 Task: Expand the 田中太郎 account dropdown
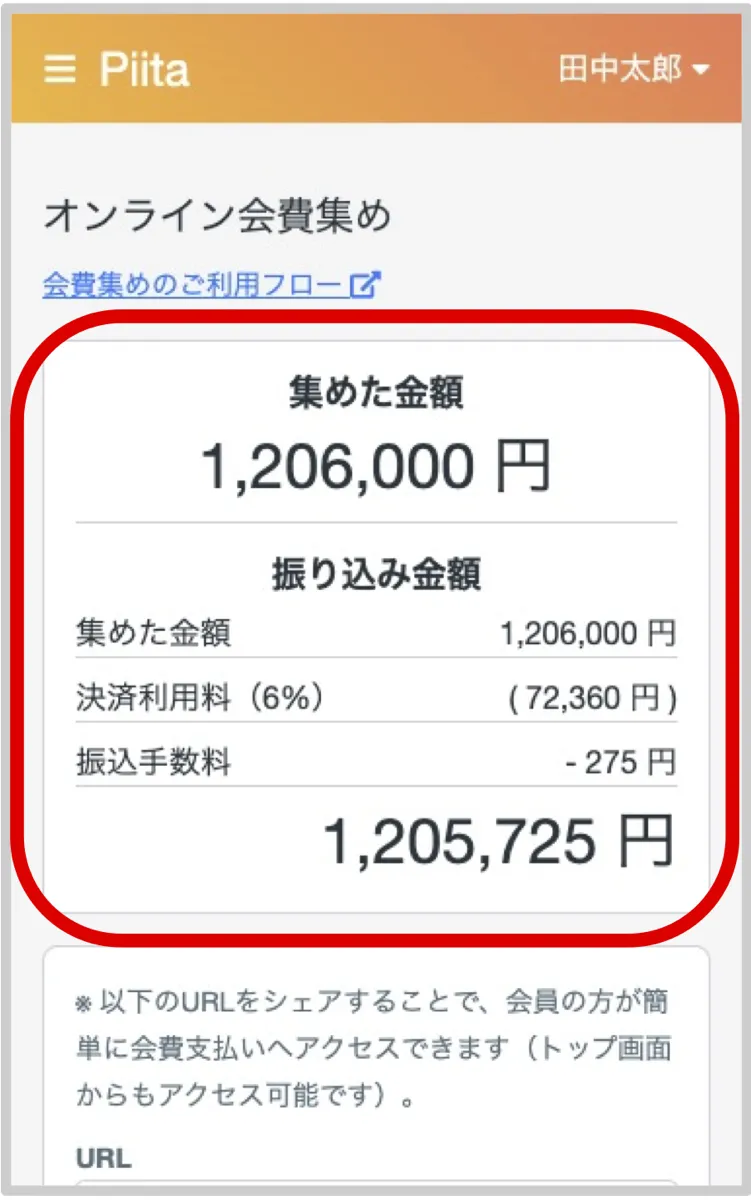(634, 70)
